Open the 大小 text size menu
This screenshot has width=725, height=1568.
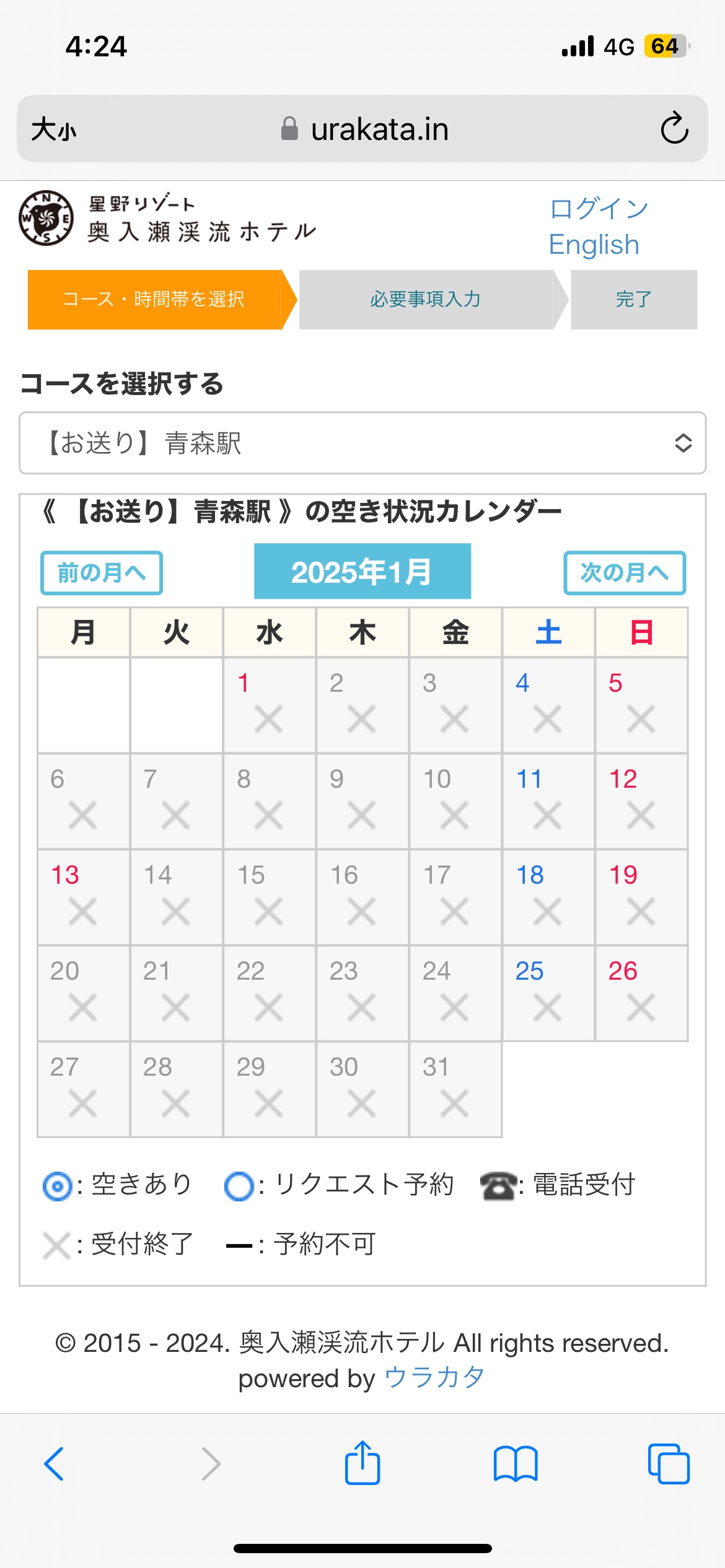(54, 129)
